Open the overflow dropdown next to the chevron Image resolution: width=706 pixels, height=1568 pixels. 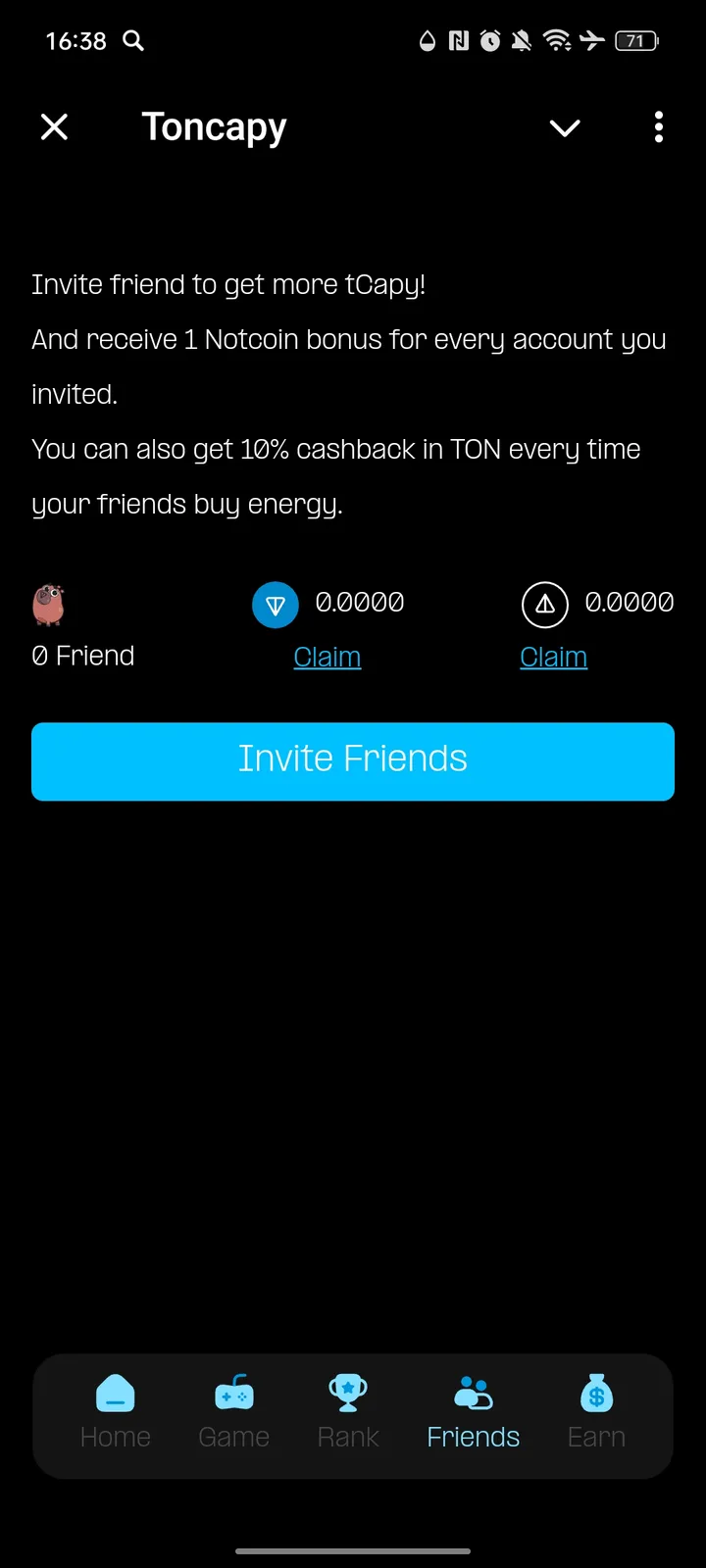click(658, 127)
